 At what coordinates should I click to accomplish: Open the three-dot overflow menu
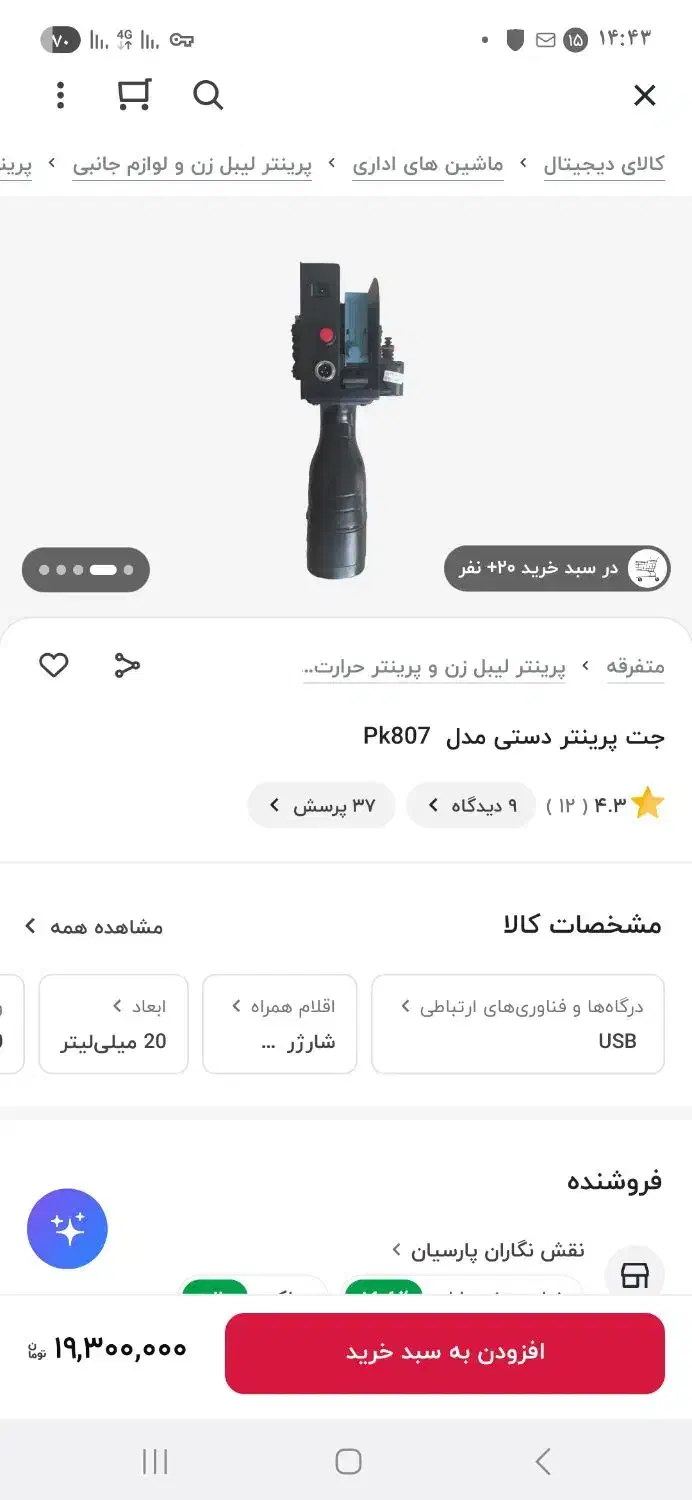(61, 96)
